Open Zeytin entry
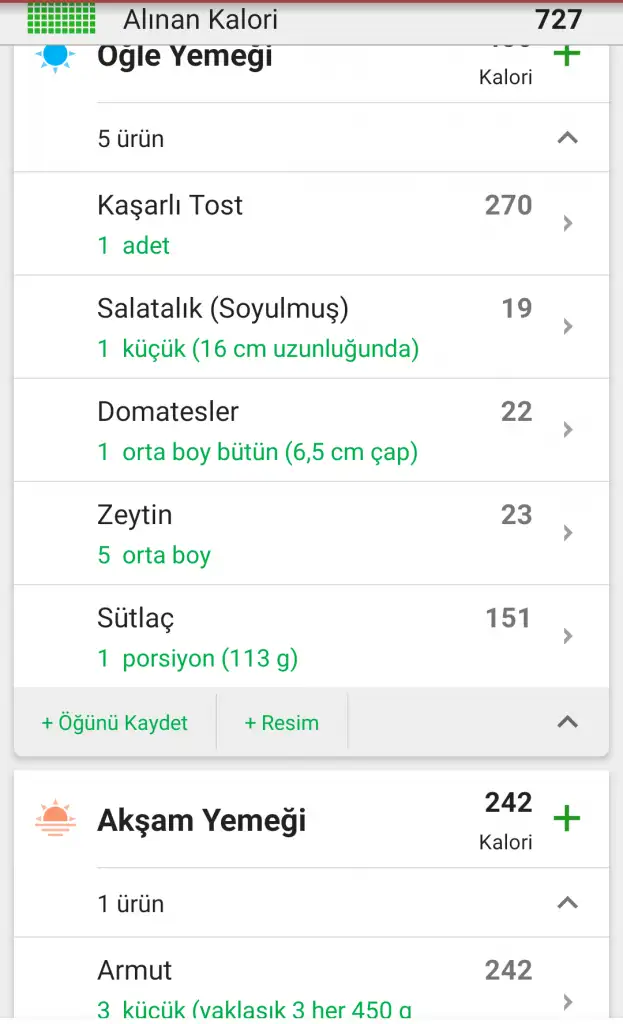623x1024 pixels. coord(310,533)
